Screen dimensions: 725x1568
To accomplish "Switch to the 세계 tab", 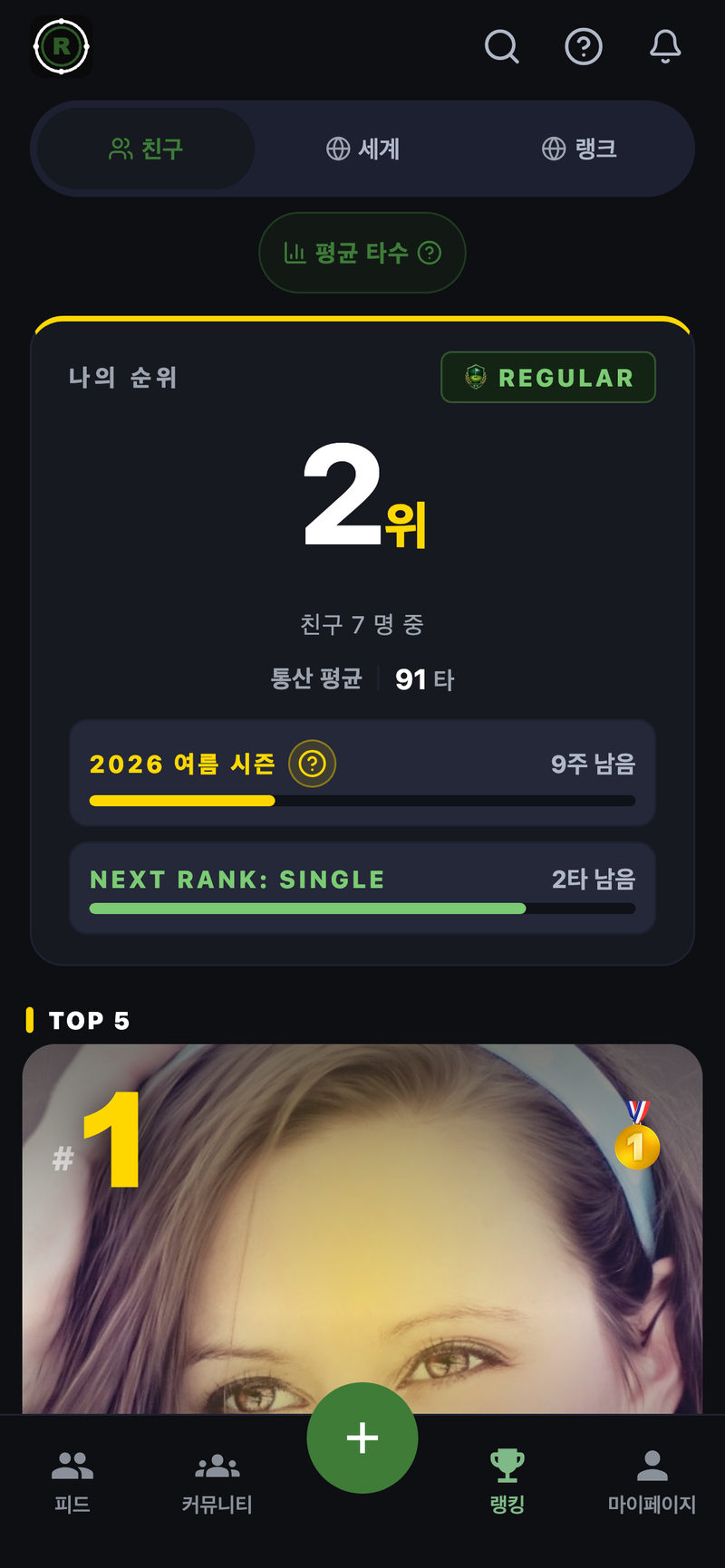I will coord(362,149).
